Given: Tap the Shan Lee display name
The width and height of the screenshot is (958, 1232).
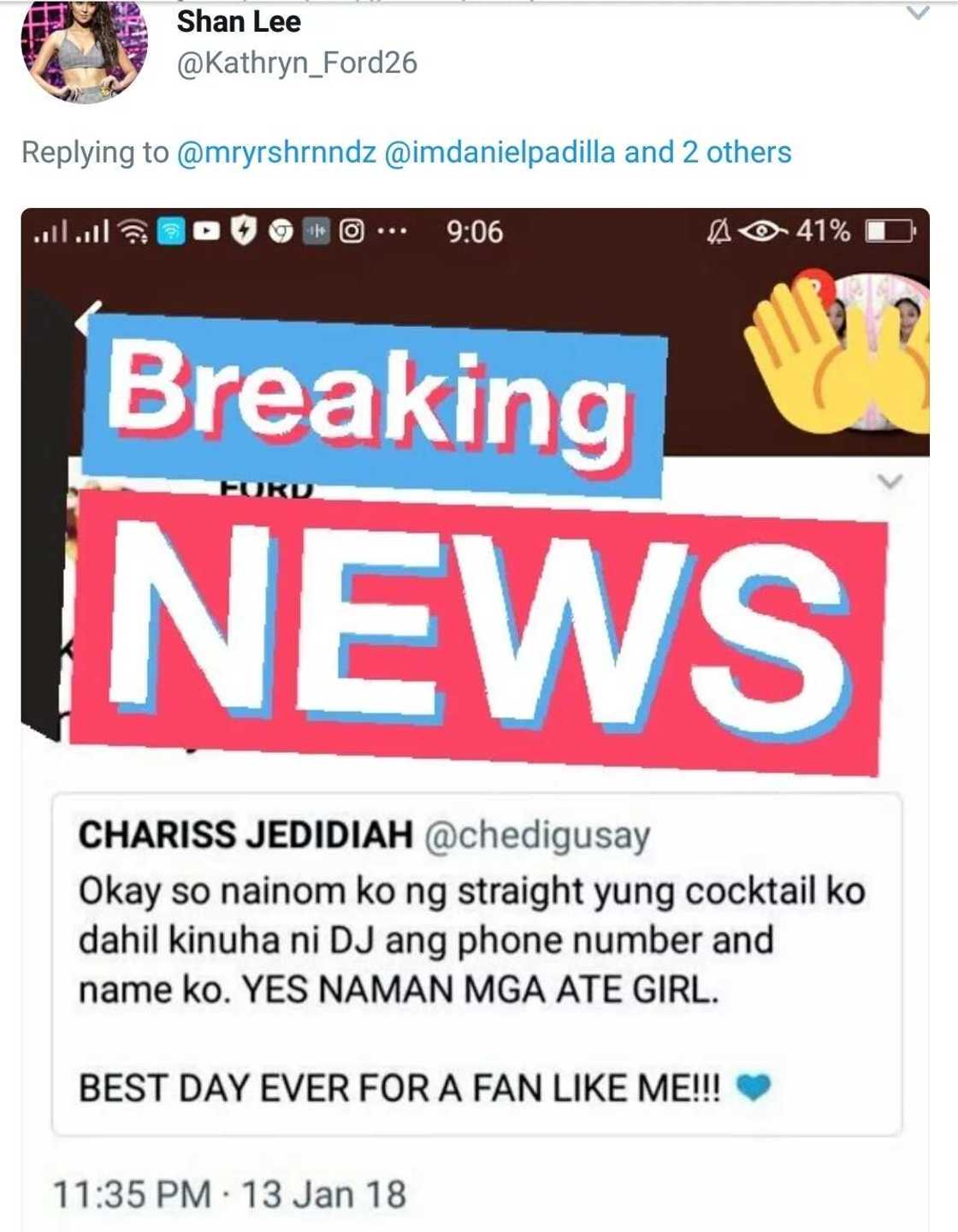Looking at the screenshot, I should [239, 22].
